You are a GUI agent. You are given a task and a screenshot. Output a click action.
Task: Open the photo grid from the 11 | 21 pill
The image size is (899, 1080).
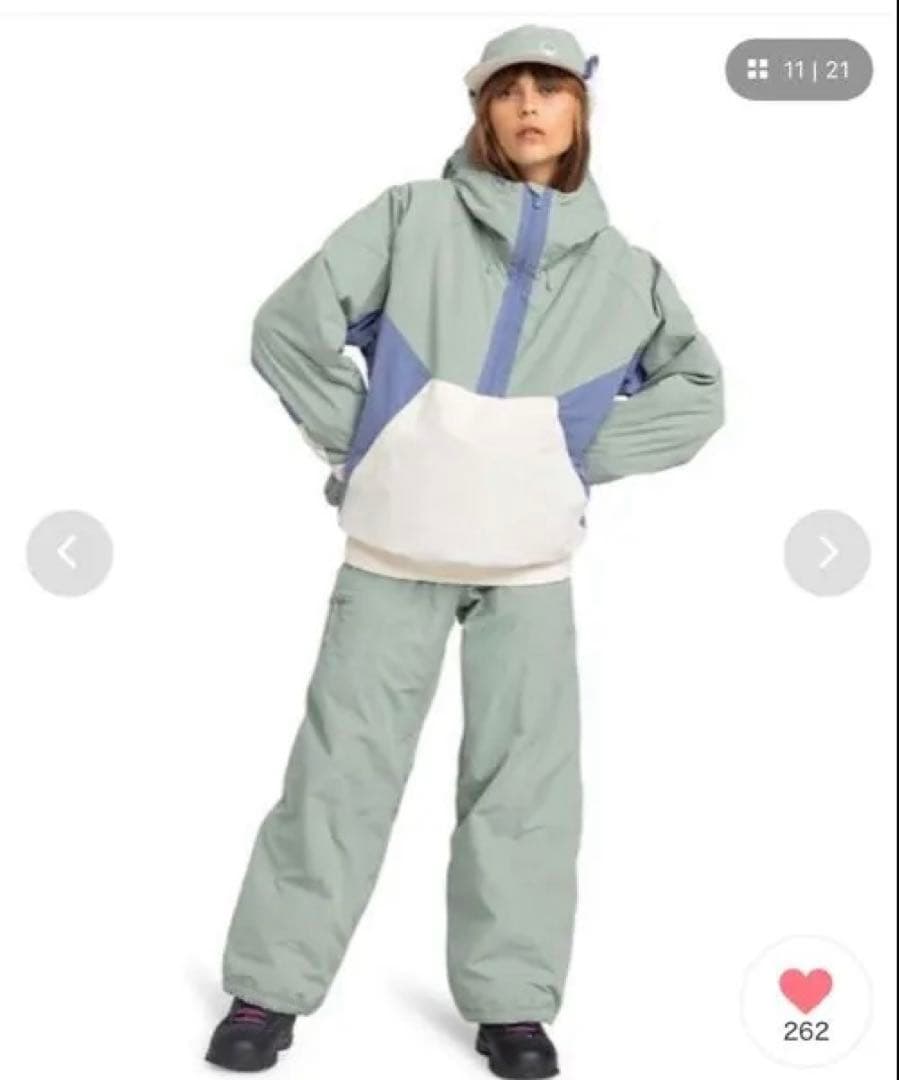798,69
